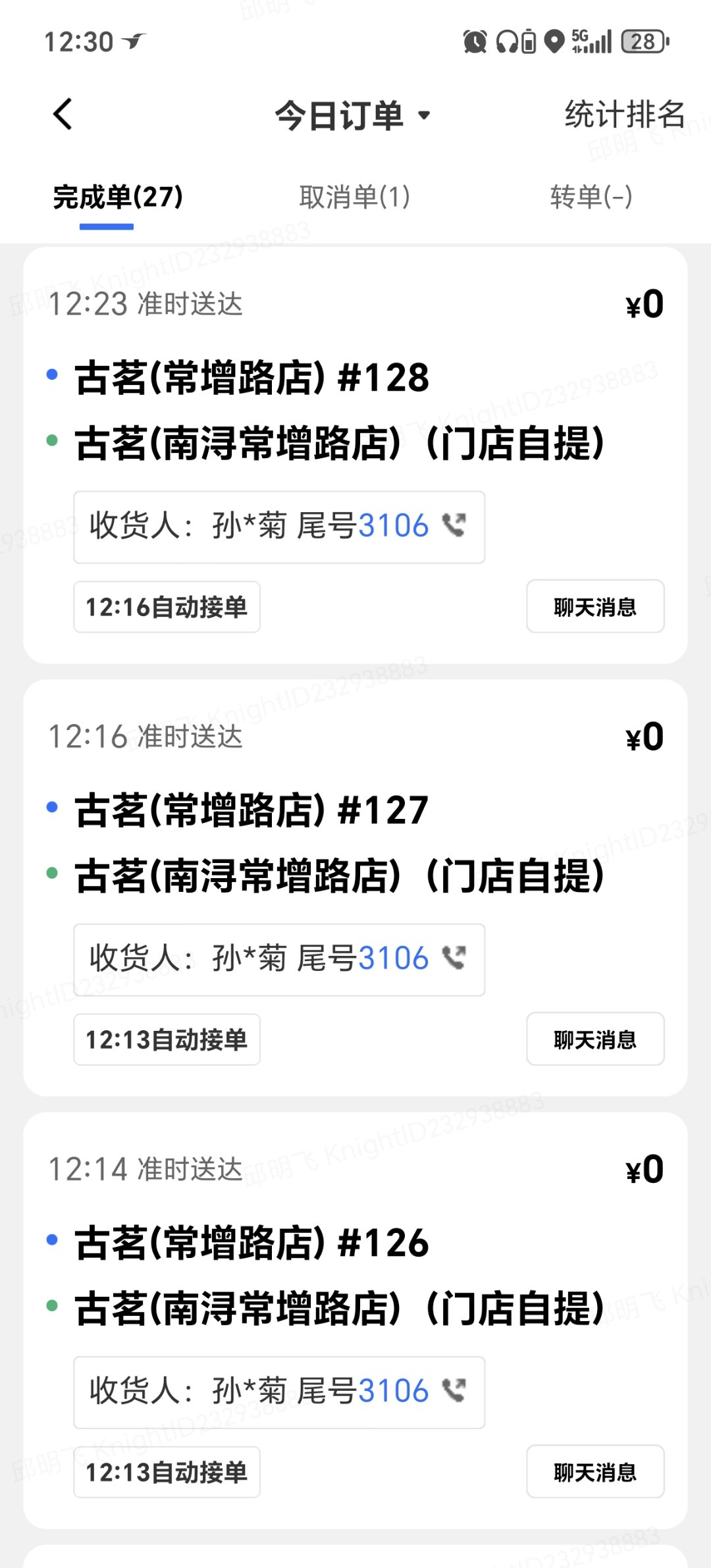Open order #128 card details
Screen dimensions: 711x1568
(x=355, y=455)
